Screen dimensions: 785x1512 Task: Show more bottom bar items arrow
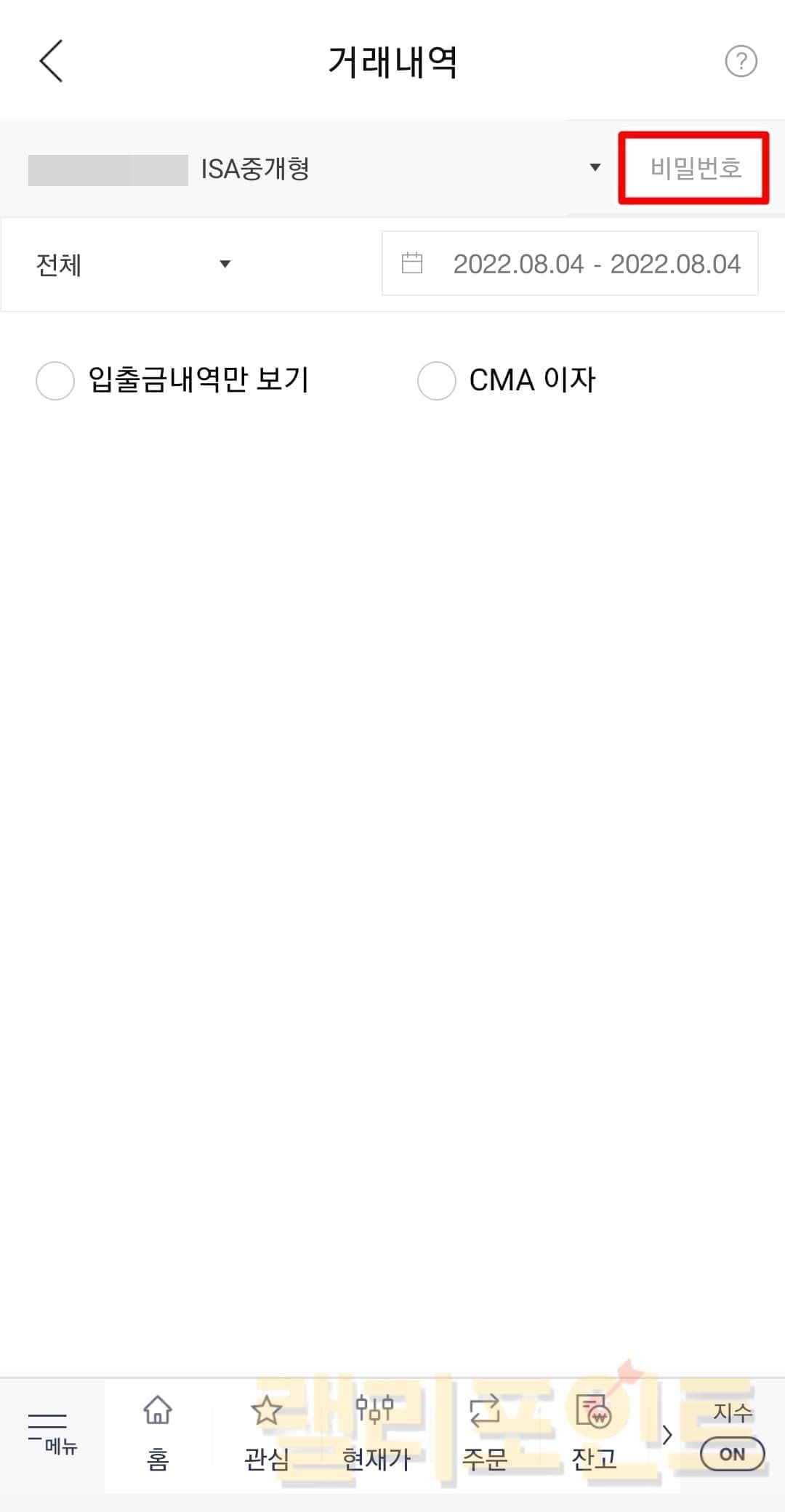point(667,1435)
